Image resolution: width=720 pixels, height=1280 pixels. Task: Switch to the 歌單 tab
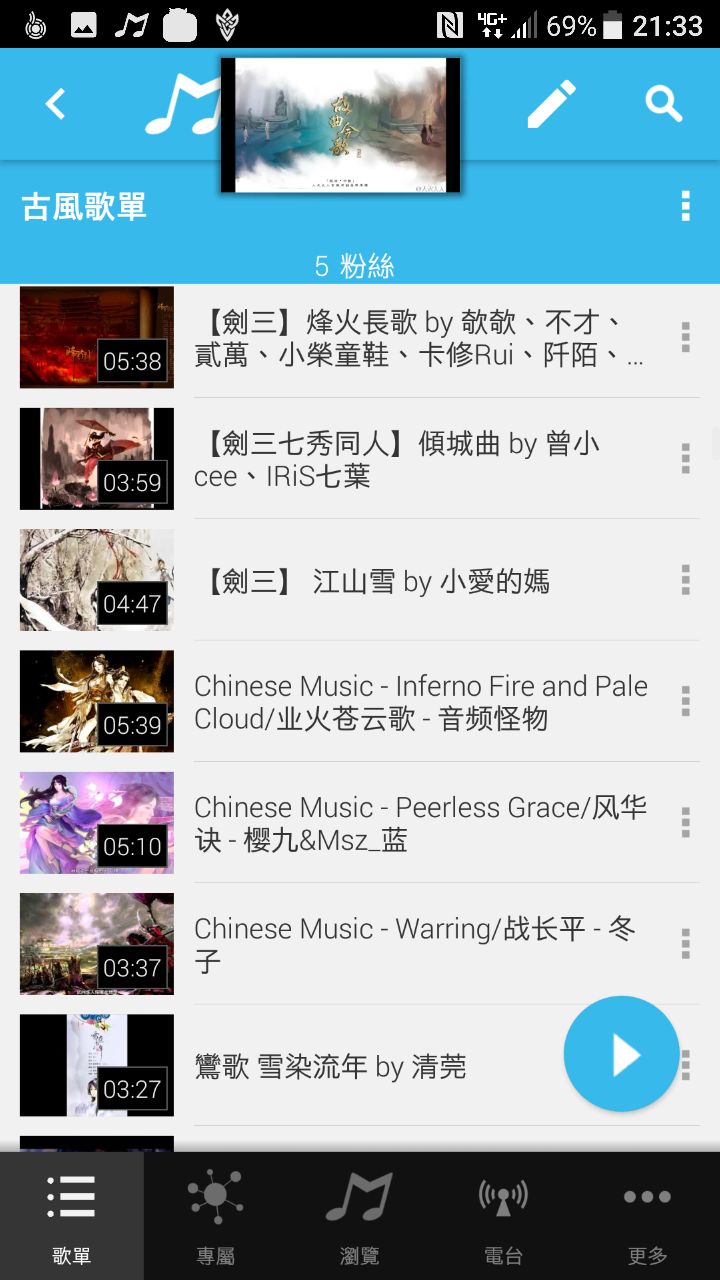(71, 1216)
